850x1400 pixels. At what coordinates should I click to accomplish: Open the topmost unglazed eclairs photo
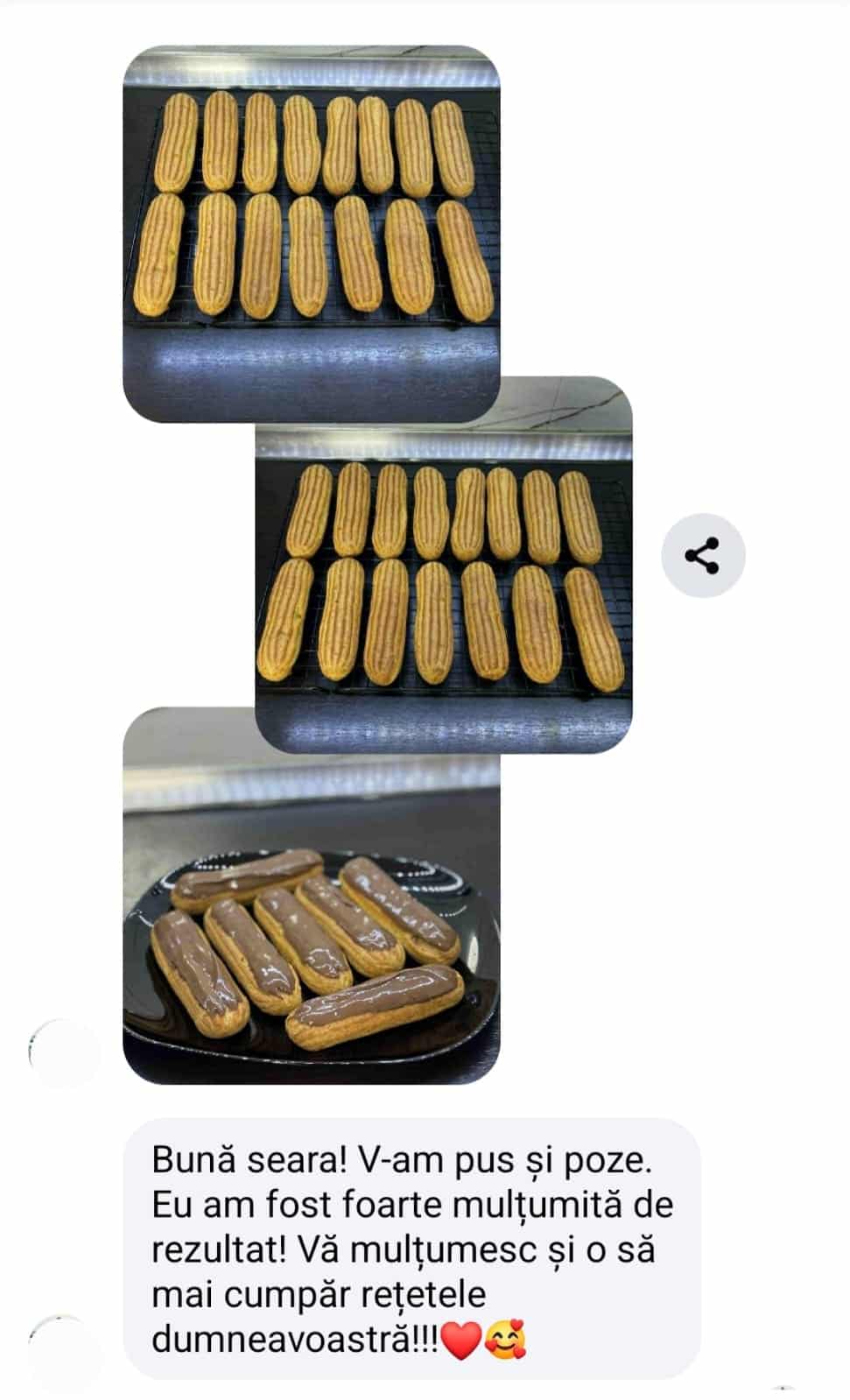311,210
